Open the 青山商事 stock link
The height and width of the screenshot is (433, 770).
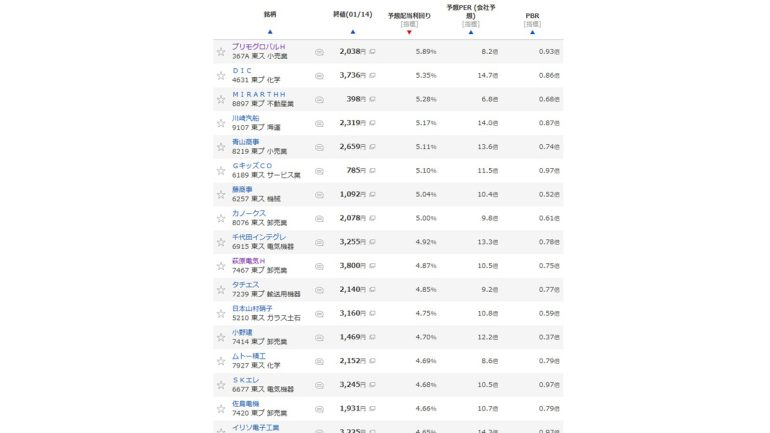(x=245, y=142)
